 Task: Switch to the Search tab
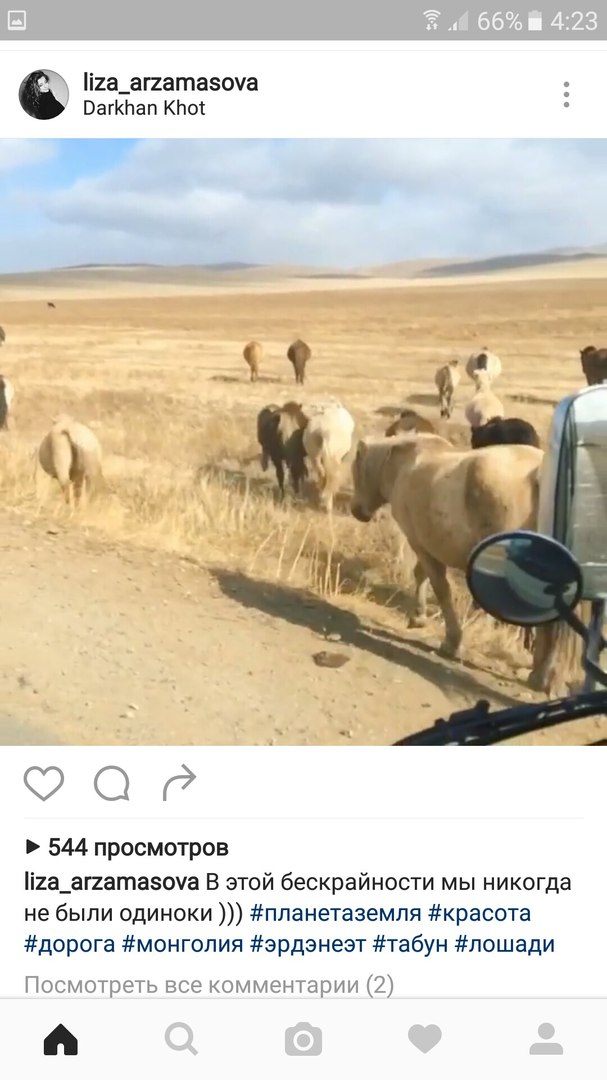[182, 1039]
